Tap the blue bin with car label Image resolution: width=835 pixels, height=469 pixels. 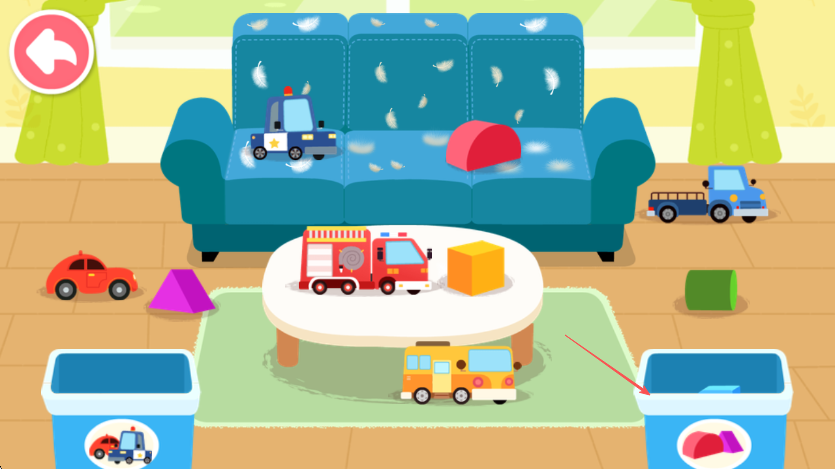coord(120,410)
